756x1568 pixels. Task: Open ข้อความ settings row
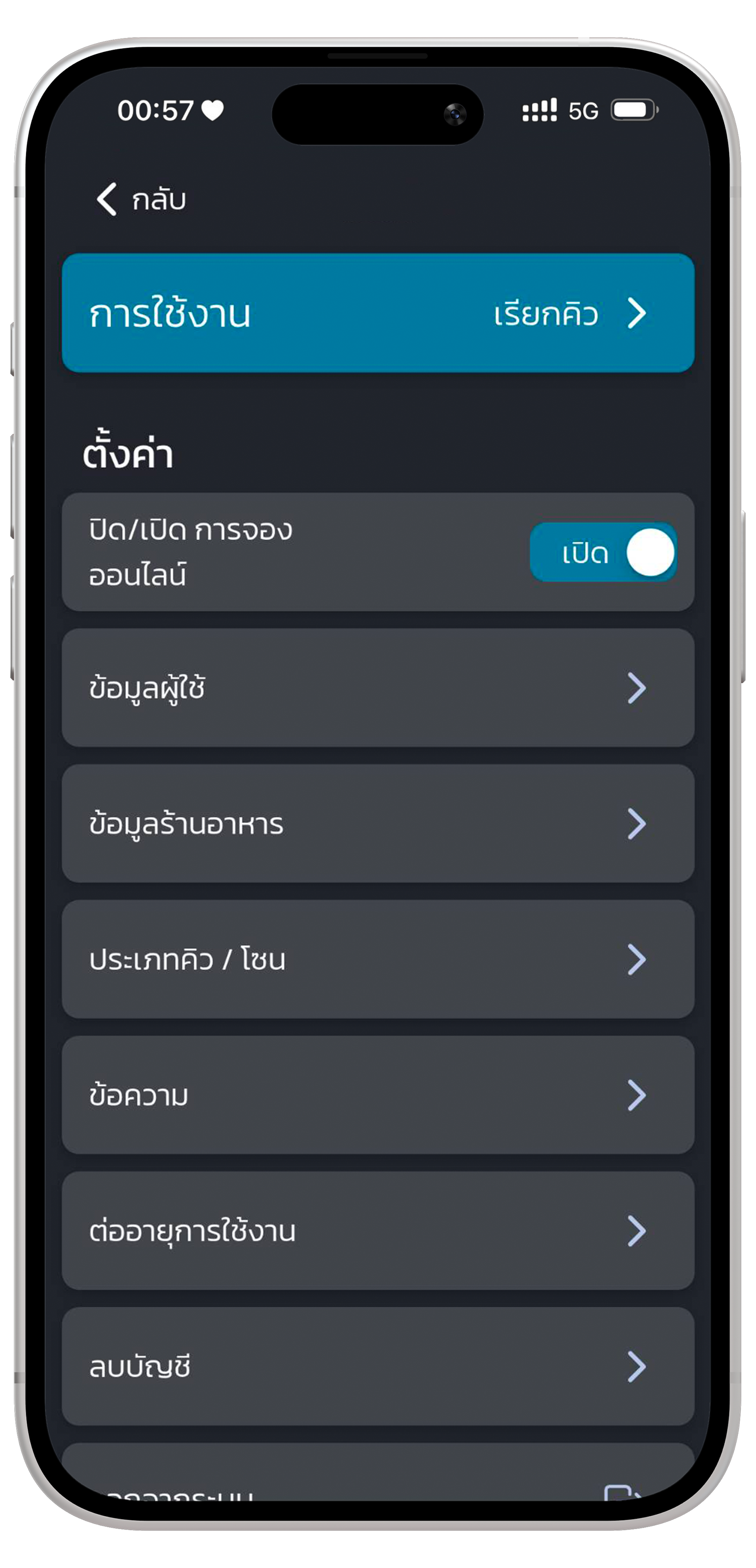(x=378, y=1095)
